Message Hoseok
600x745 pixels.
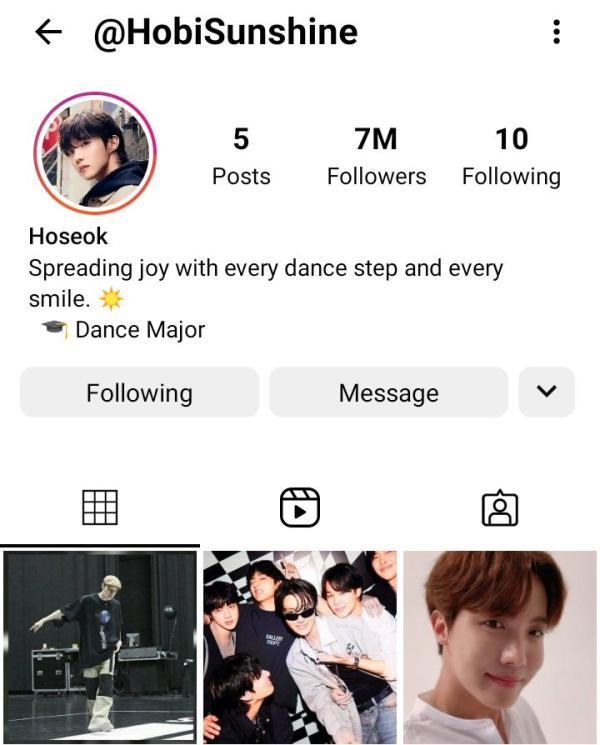pos(388,393)
